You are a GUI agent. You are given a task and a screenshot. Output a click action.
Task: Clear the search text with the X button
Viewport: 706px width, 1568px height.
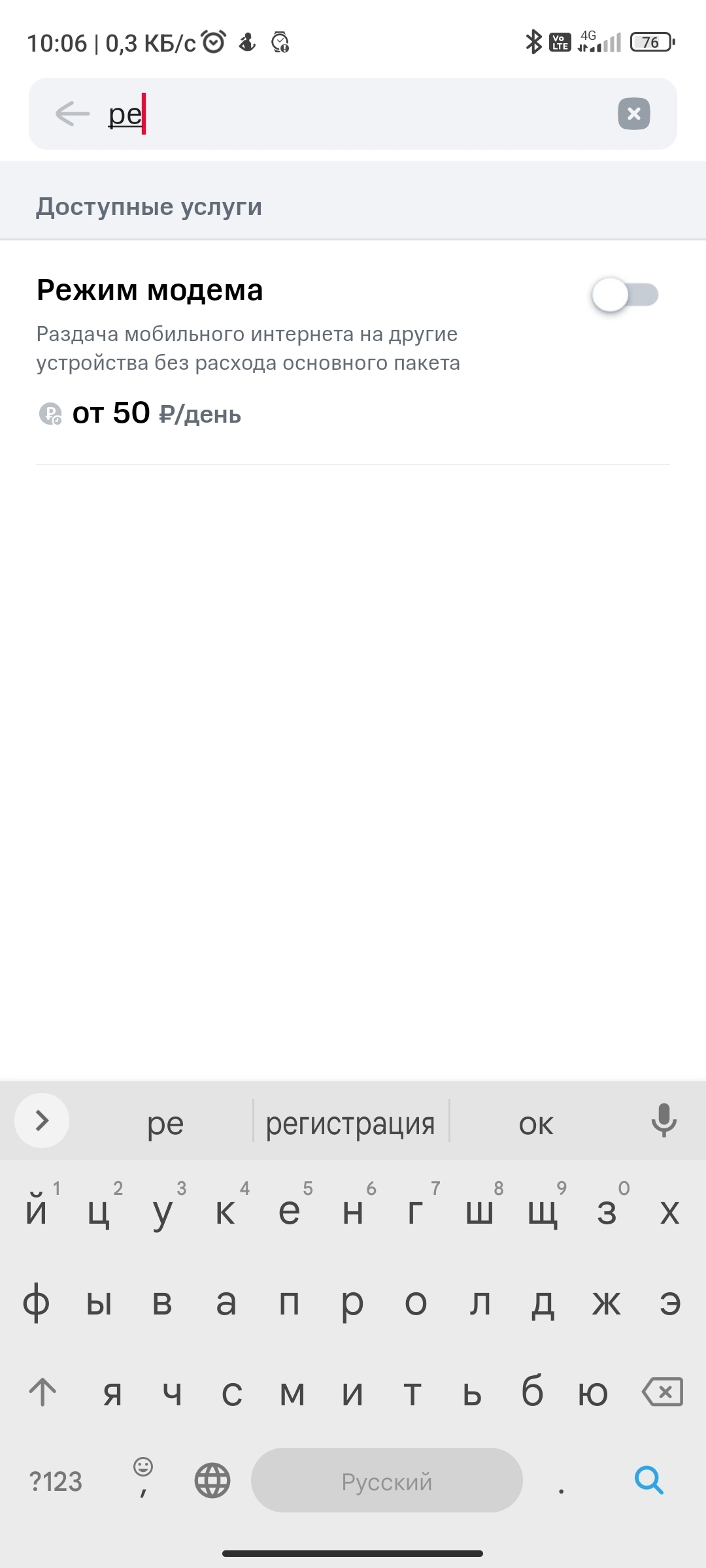pos(633,114)
